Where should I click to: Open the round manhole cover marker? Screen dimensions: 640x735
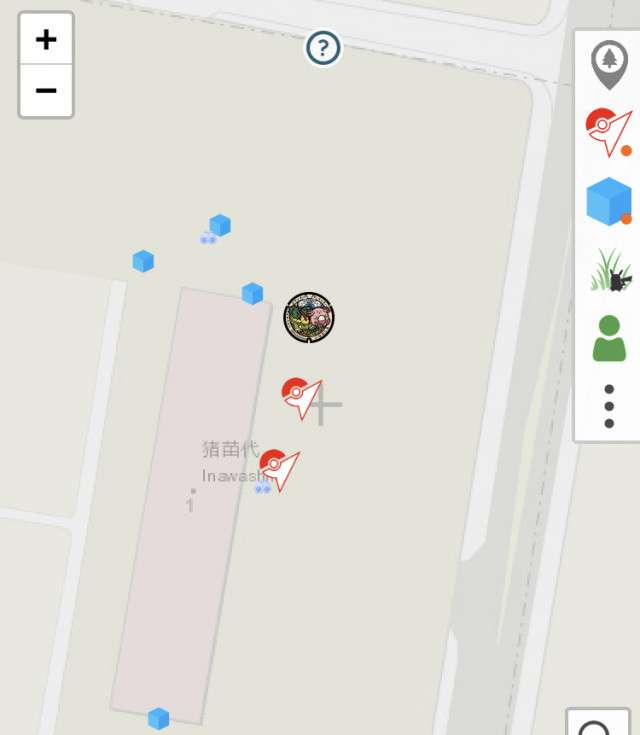[x=309, y=318]
